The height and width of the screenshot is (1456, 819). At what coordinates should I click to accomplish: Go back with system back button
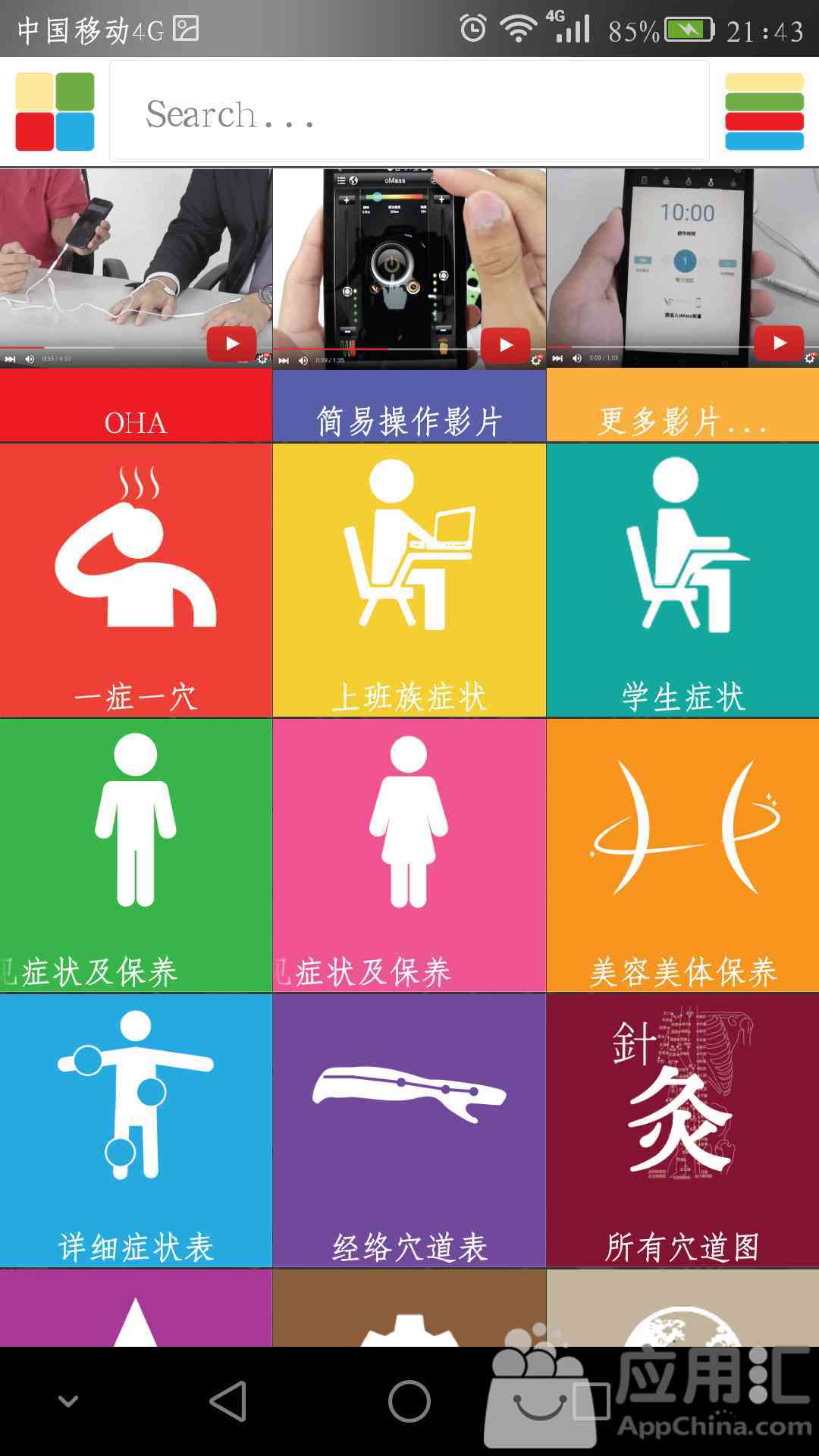click(228, 1401)
